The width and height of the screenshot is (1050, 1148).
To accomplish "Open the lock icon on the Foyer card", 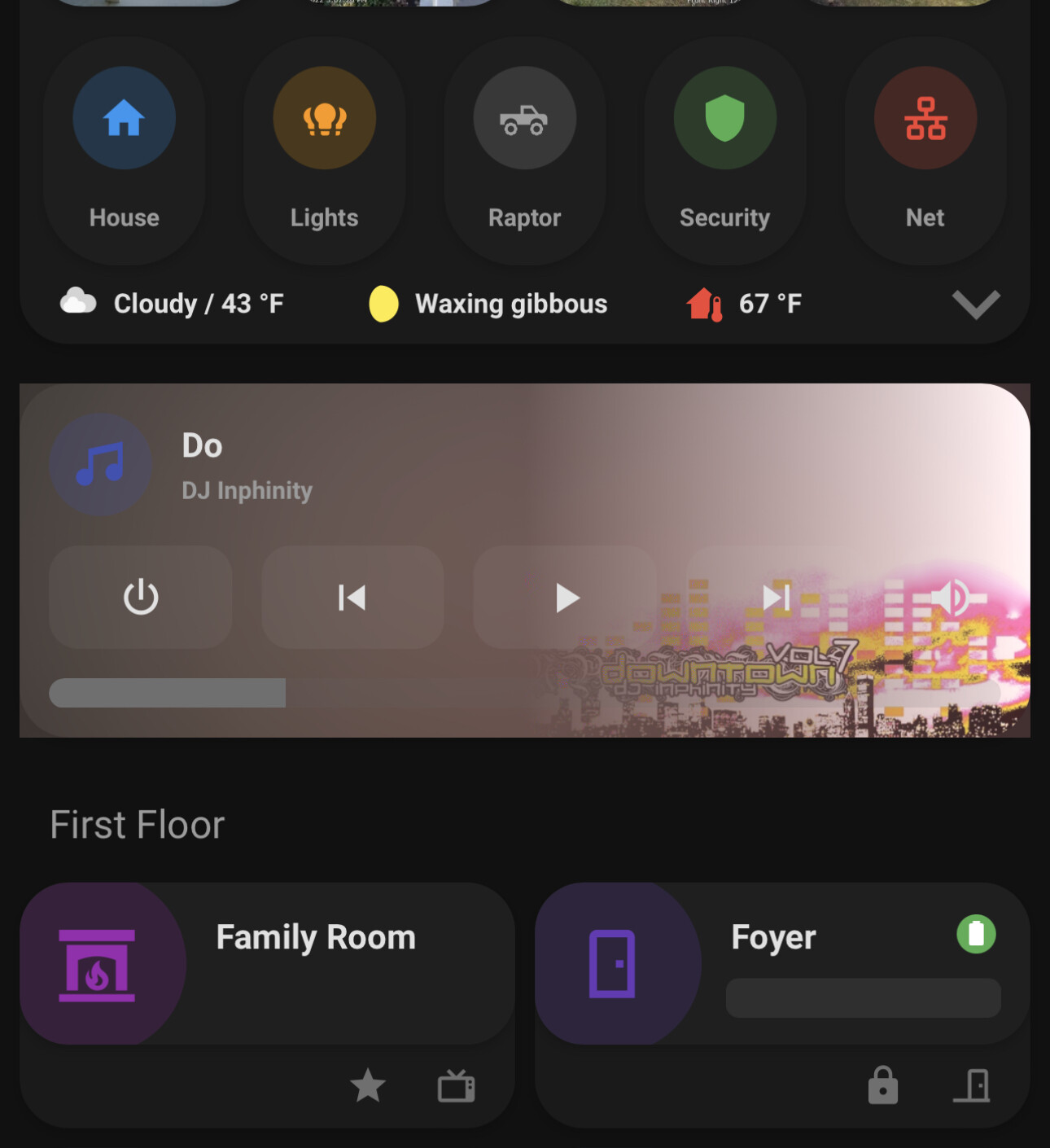I will (x=883, y=1086).
